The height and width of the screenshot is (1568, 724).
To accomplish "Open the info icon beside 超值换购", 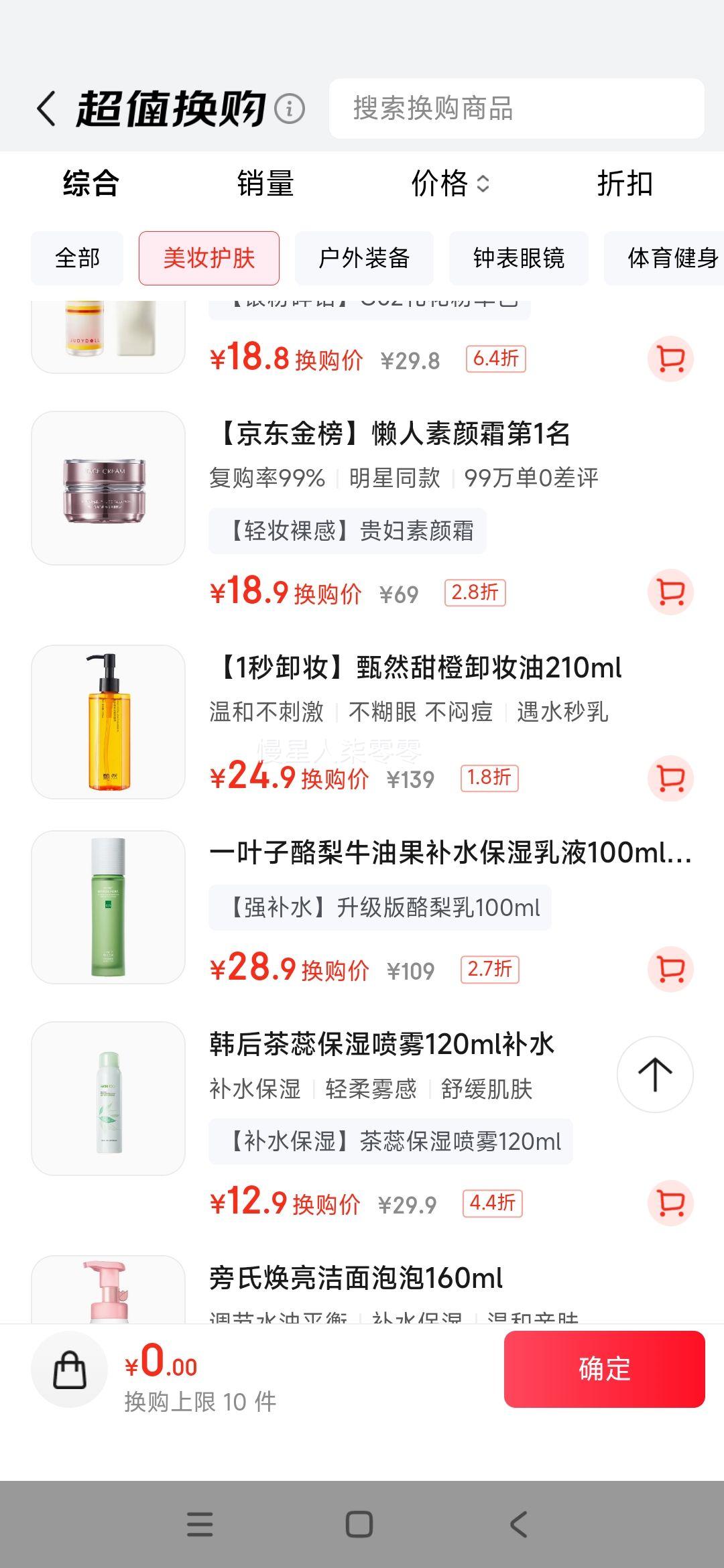I will pyautogui.click(x=290, y=109).
